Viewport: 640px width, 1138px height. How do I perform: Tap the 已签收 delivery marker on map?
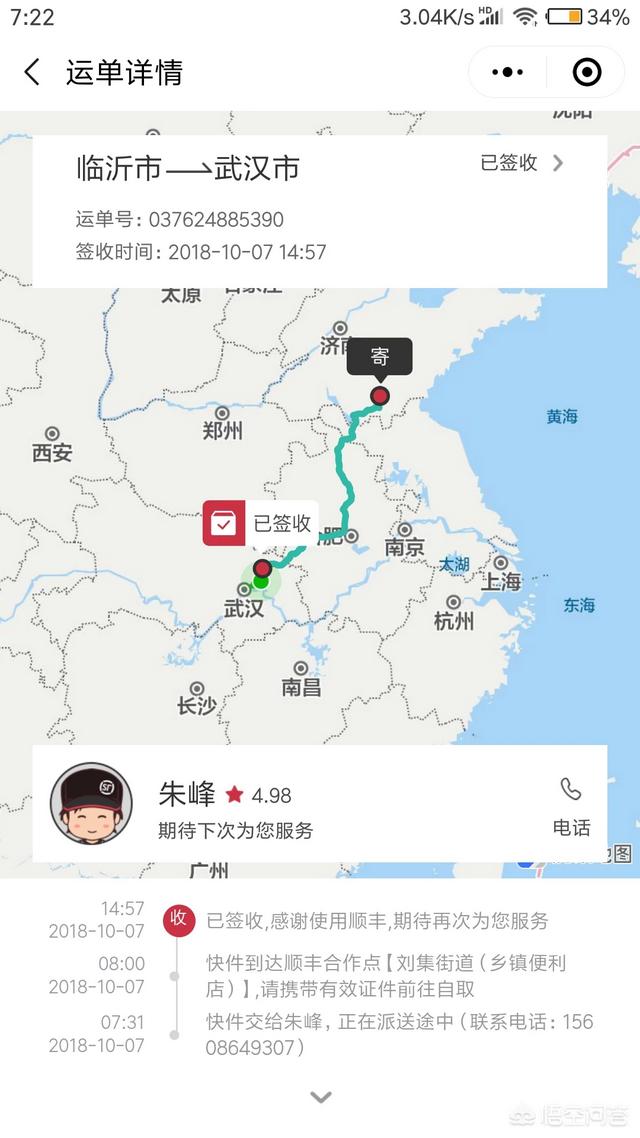[x=259, y=523]
